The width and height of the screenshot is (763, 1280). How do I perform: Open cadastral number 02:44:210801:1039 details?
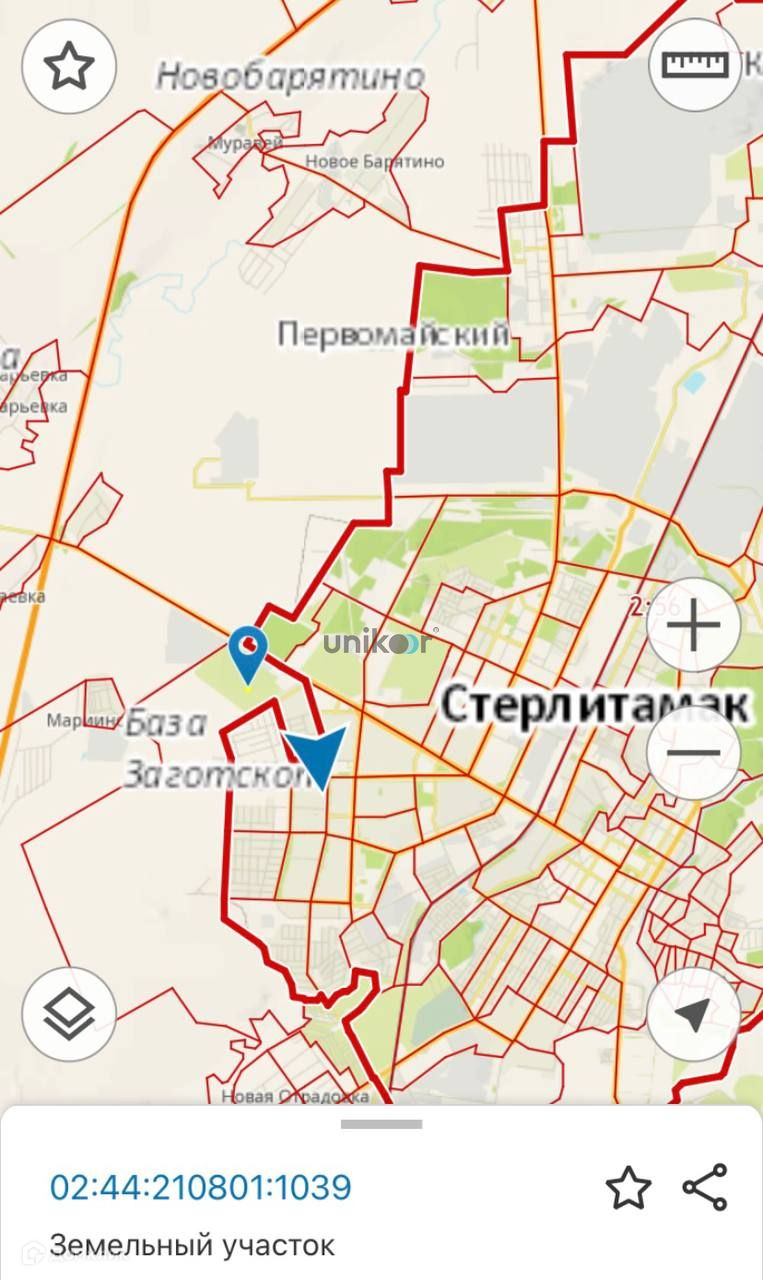pos(201,1187)
